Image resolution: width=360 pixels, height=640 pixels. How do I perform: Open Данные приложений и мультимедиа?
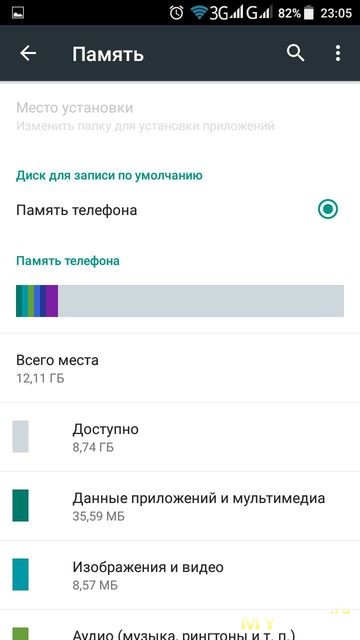click(x=180, y=506)
